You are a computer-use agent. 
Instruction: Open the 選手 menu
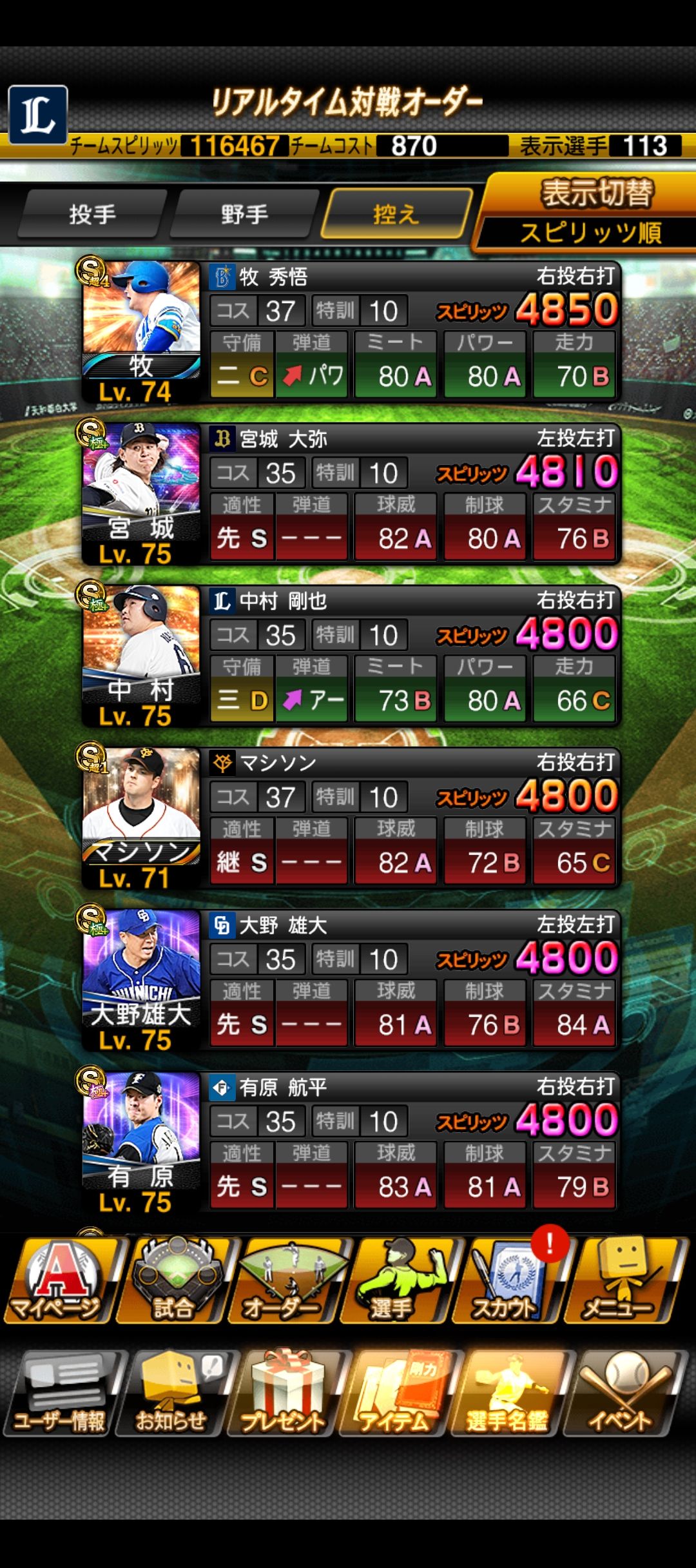click(x=395, y=1280)
